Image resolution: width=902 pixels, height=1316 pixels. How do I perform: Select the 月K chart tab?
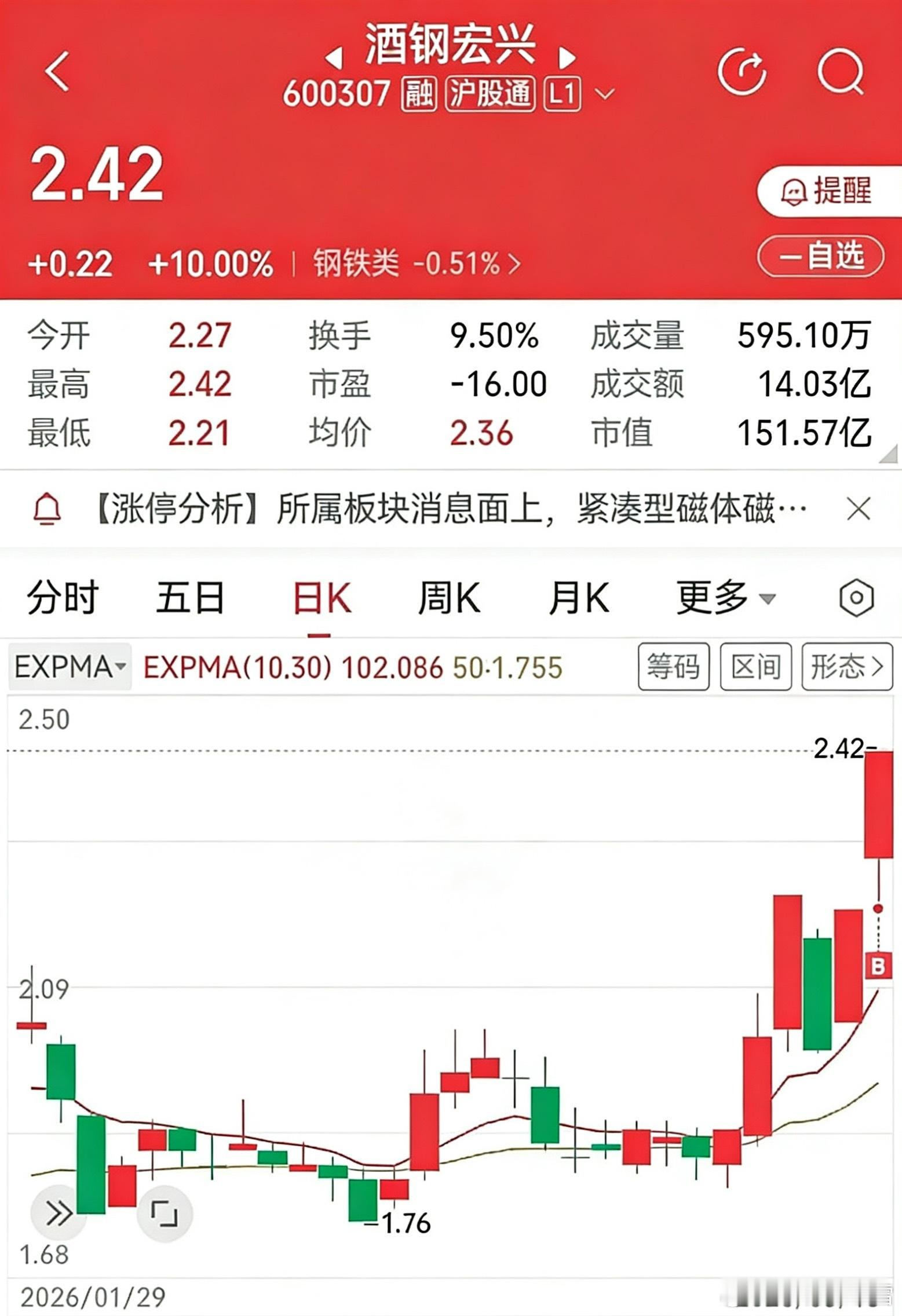point(579,597)
